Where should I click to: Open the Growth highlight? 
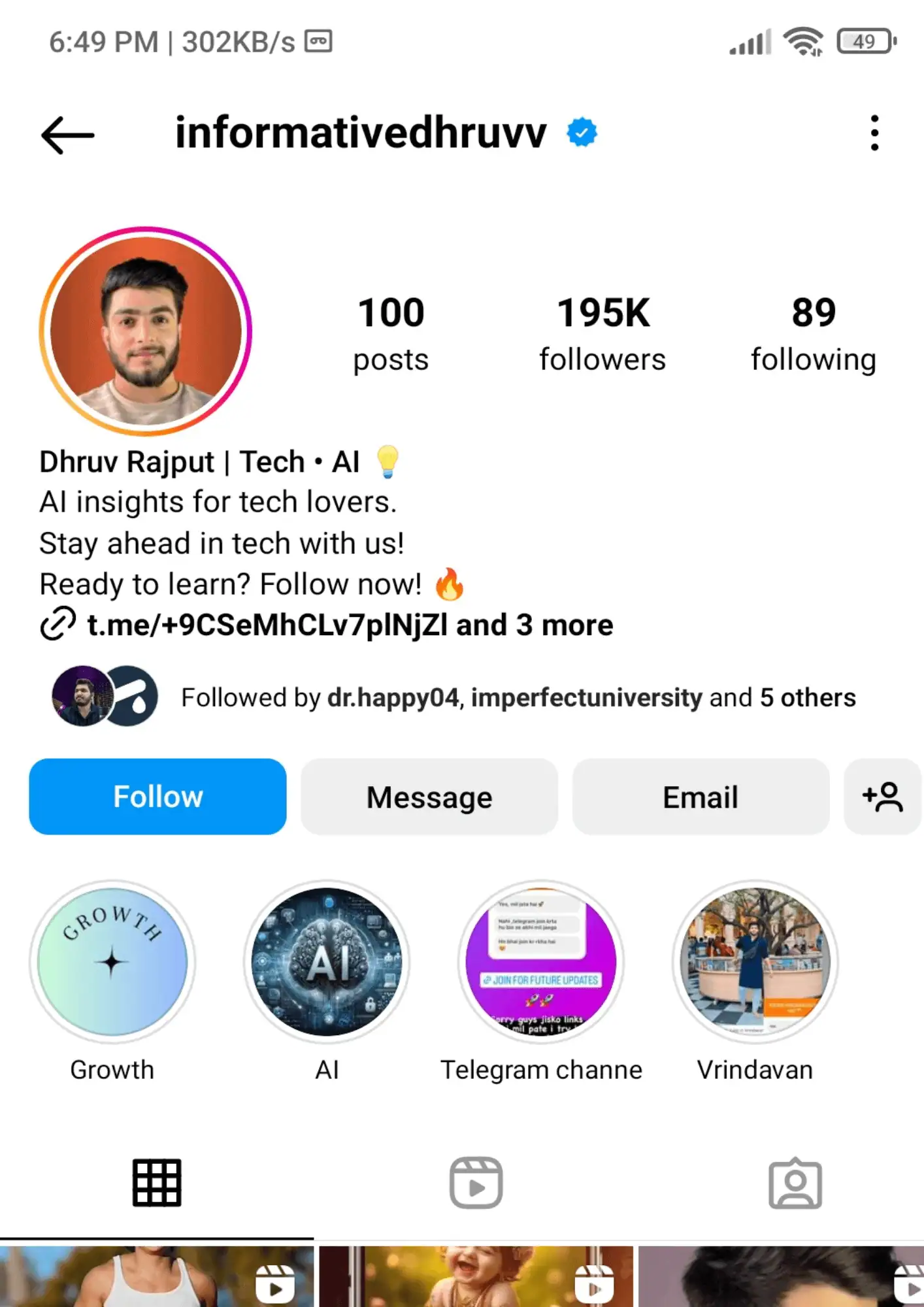point(112,962)
